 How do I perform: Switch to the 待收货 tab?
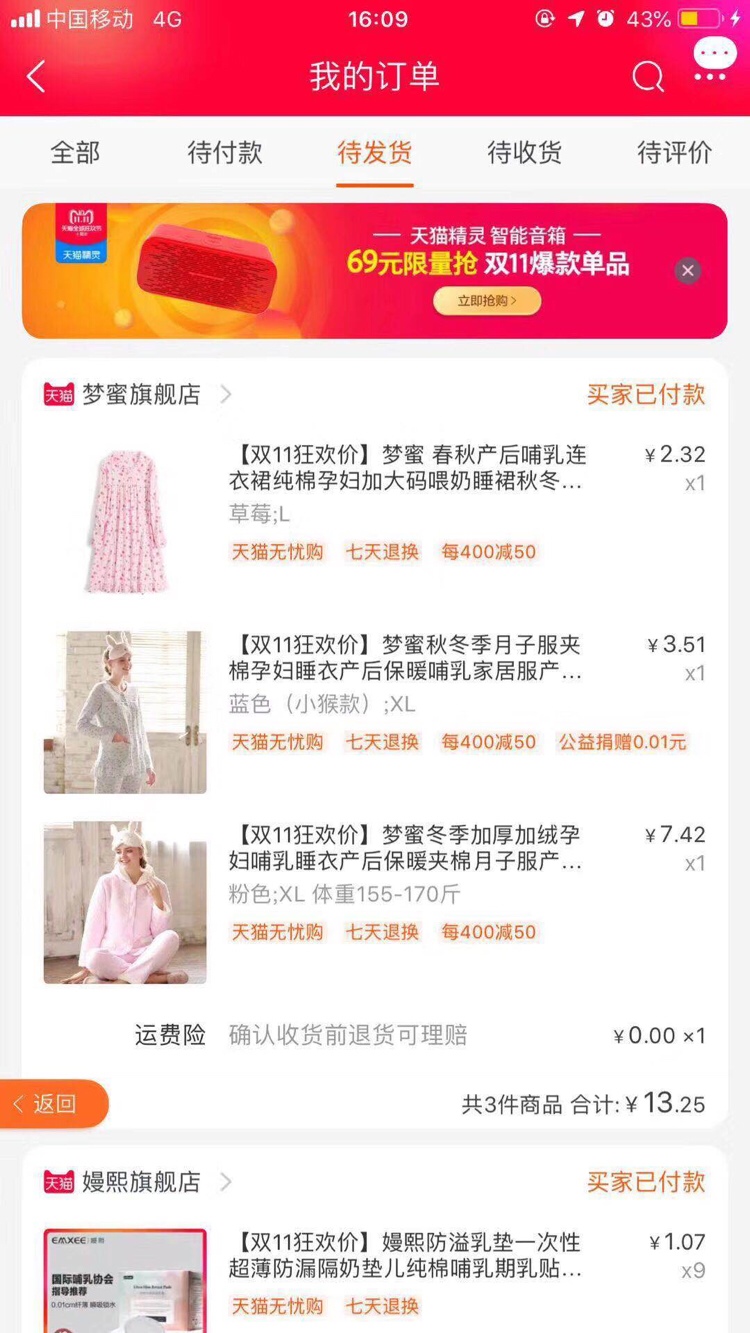click(525, 153)
